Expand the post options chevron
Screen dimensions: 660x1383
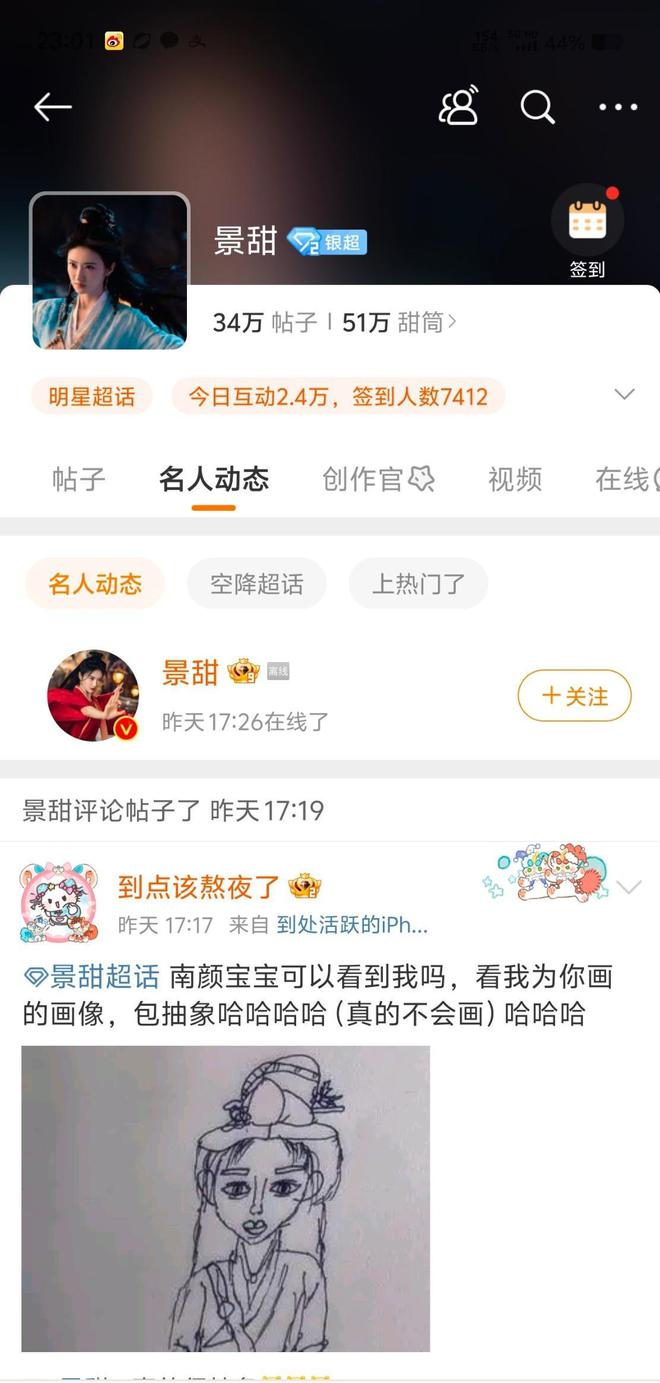coord(629,887)
